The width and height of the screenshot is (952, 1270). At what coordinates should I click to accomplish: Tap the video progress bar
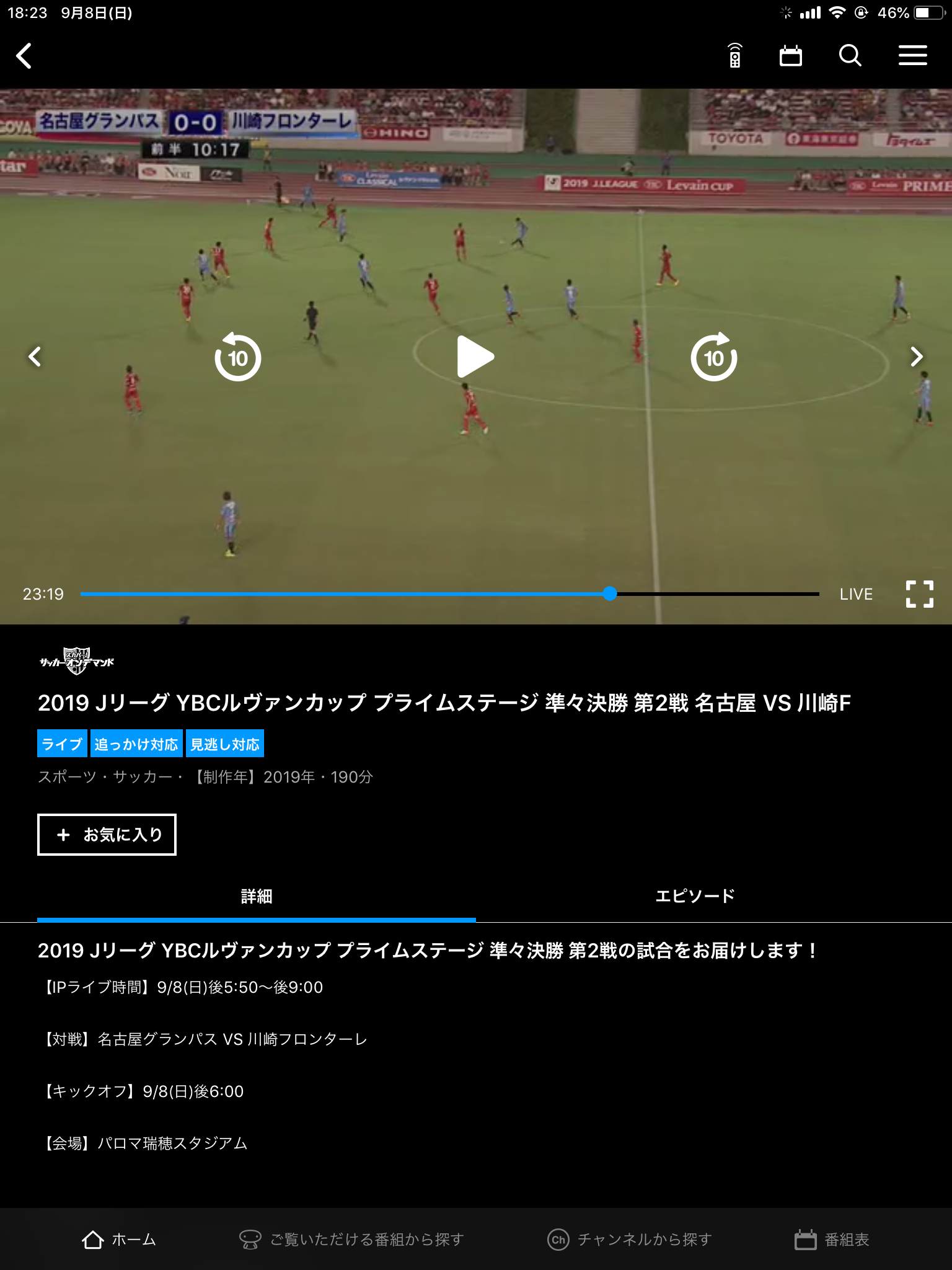pyautogui.click(x=449, y=594)
